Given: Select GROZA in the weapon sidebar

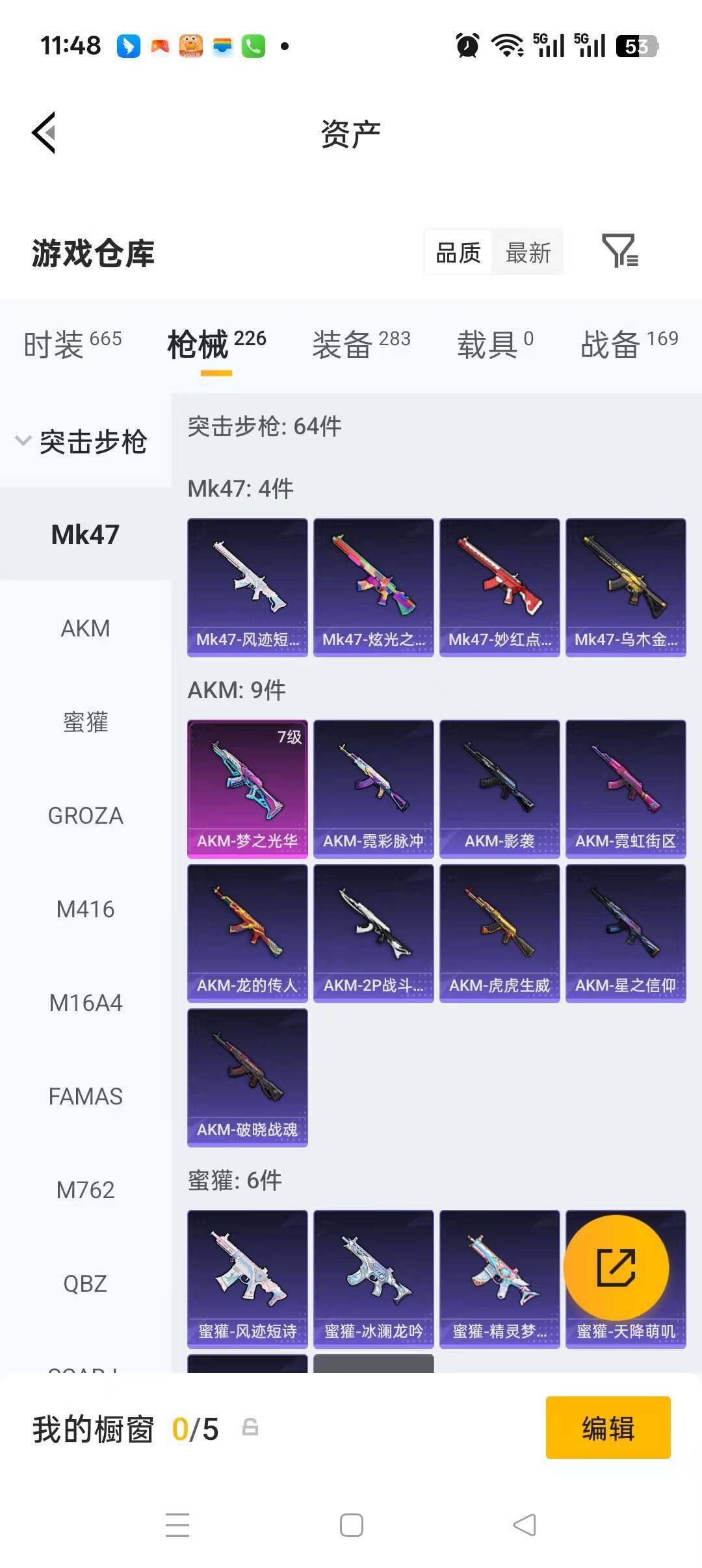Looking at the screenshot, I should pos(85,815).
